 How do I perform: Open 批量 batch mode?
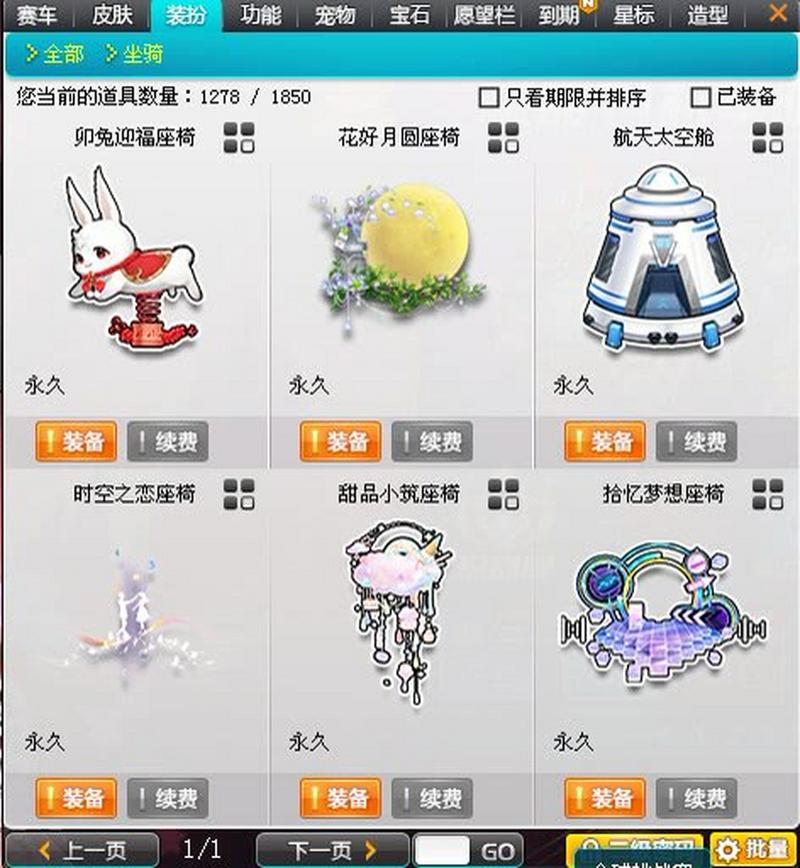[754, 849]
